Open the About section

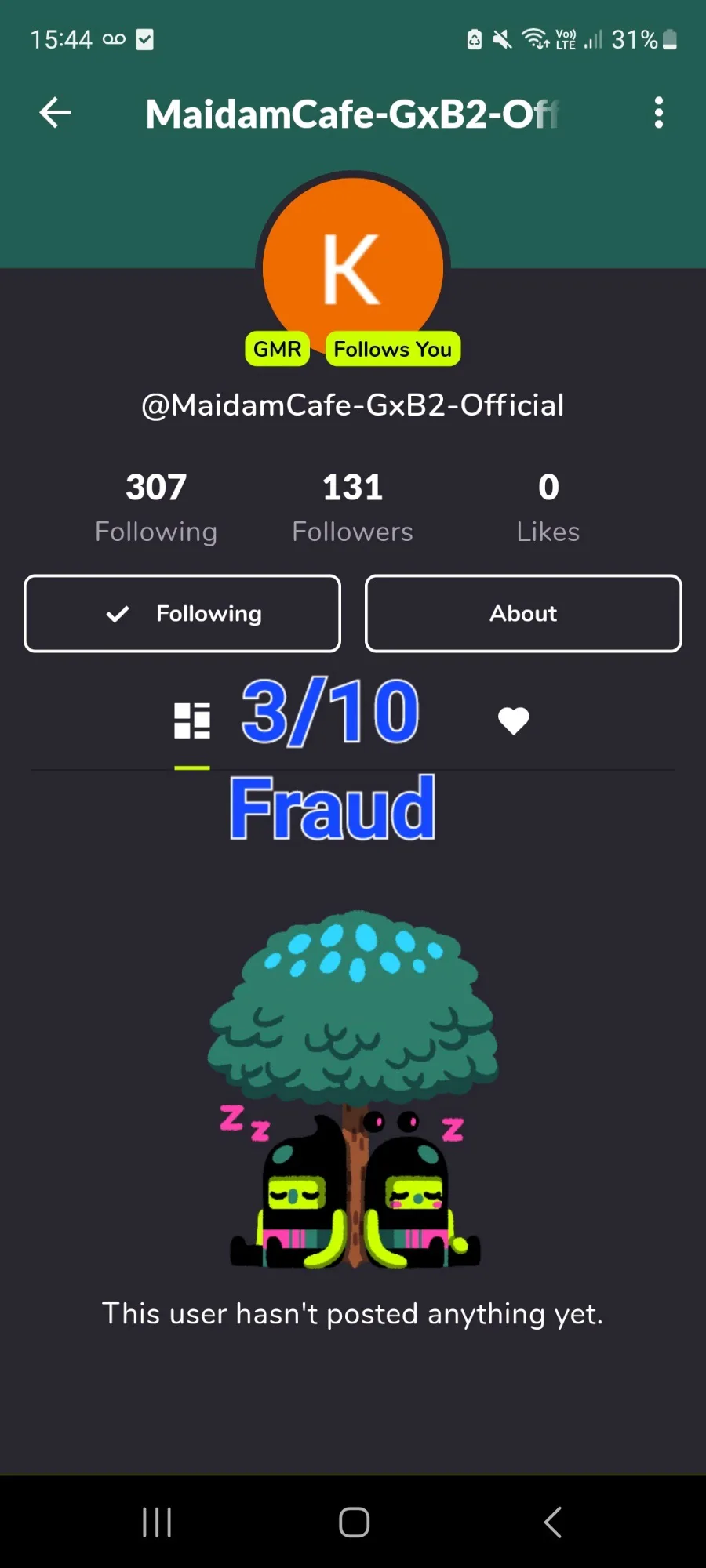coord(523,613)
